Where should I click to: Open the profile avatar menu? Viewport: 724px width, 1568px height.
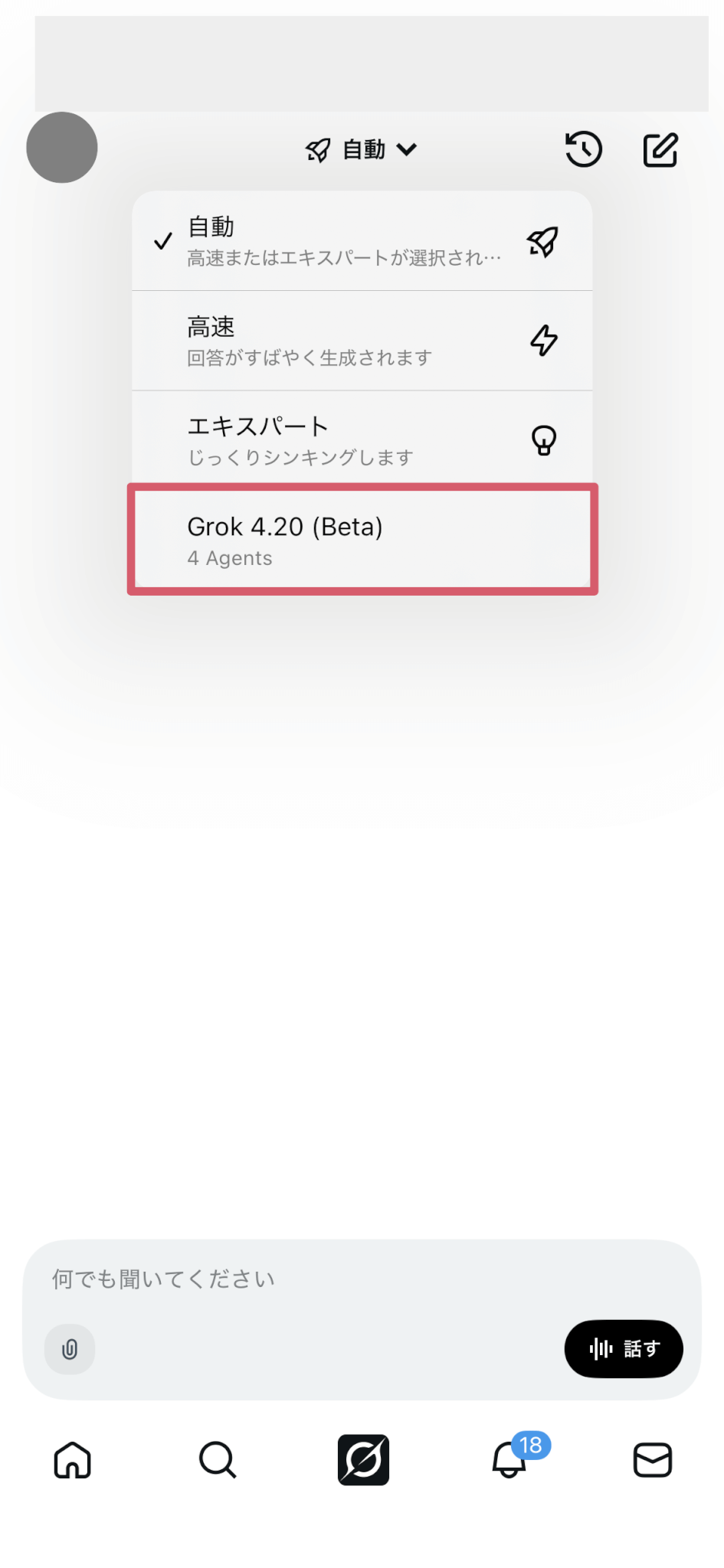pyautogui.click(x=62, y=148)
